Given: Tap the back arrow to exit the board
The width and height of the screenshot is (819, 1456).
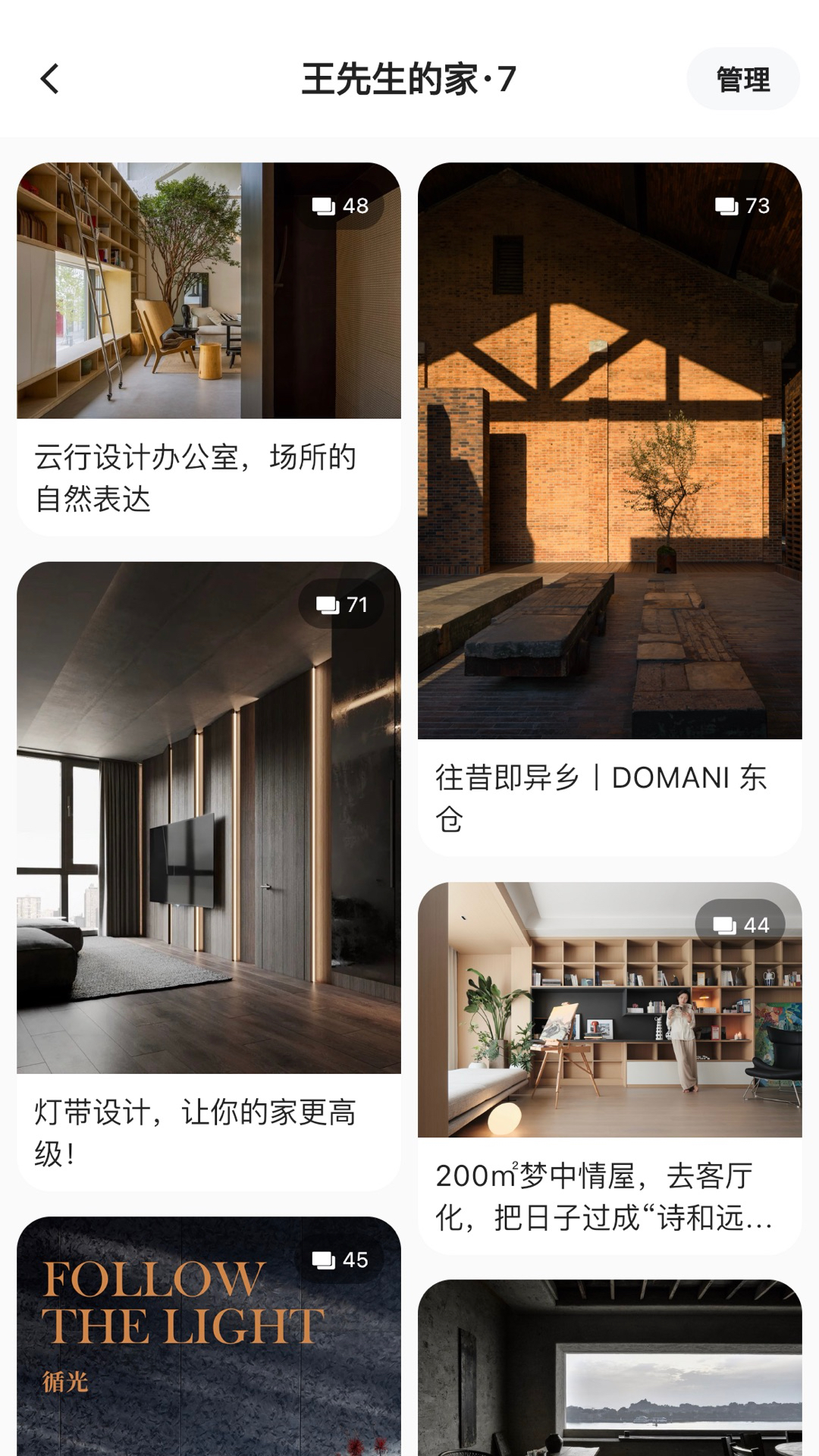Looking at the screenshot, I should pos(50,78).
